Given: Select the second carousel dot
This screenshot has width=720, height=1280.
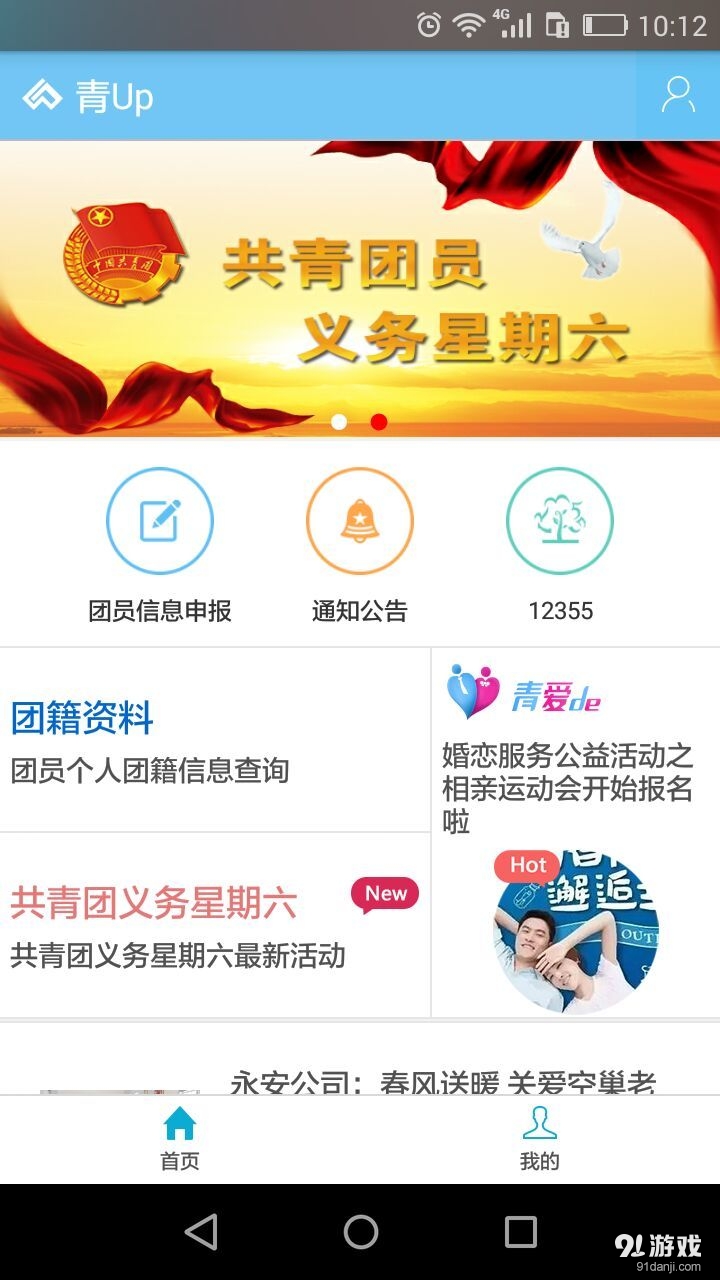Looking at the screenshot, I should point(378,422).
